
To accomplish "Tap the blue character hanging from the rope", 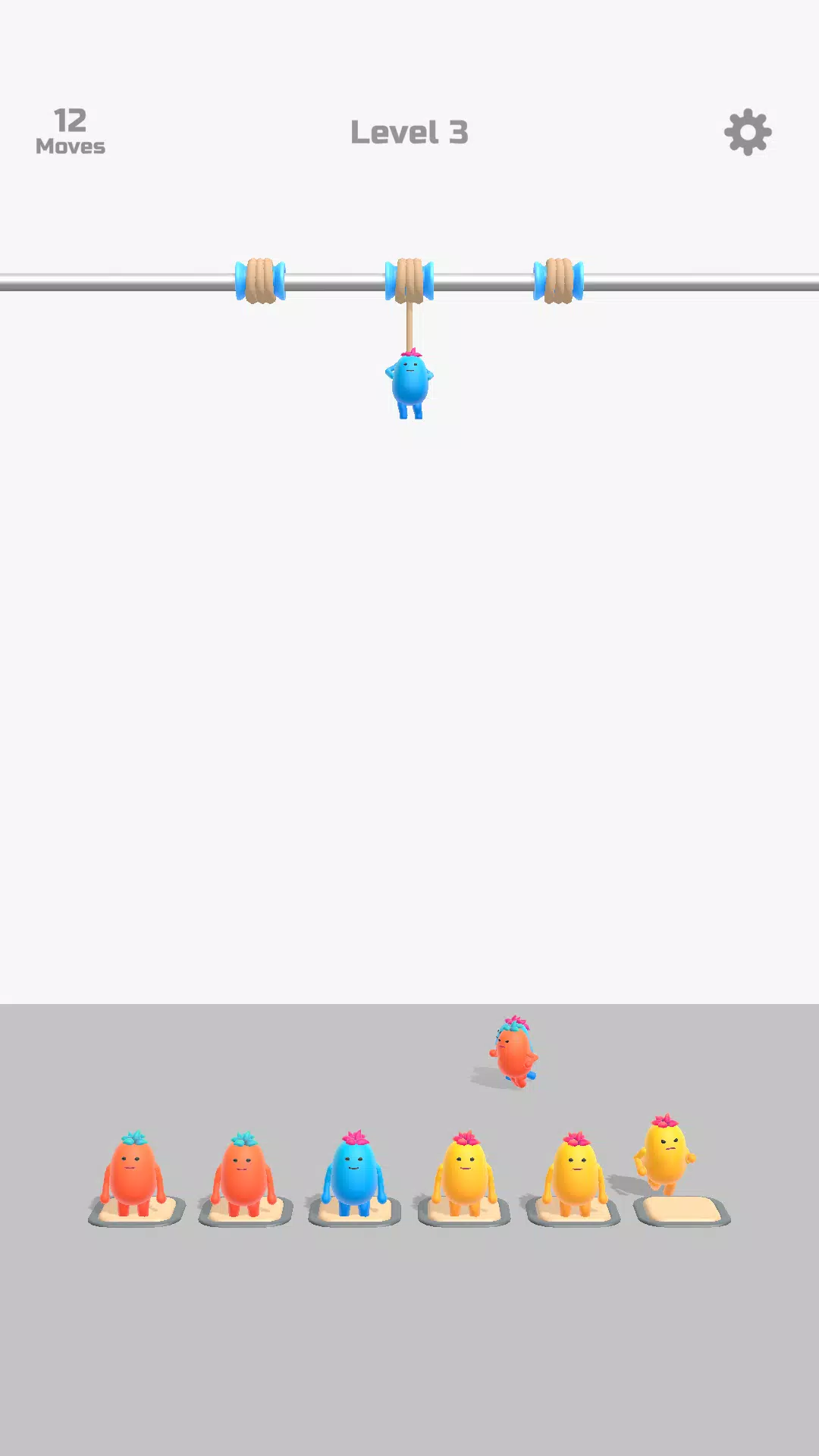I will (409, 383).
